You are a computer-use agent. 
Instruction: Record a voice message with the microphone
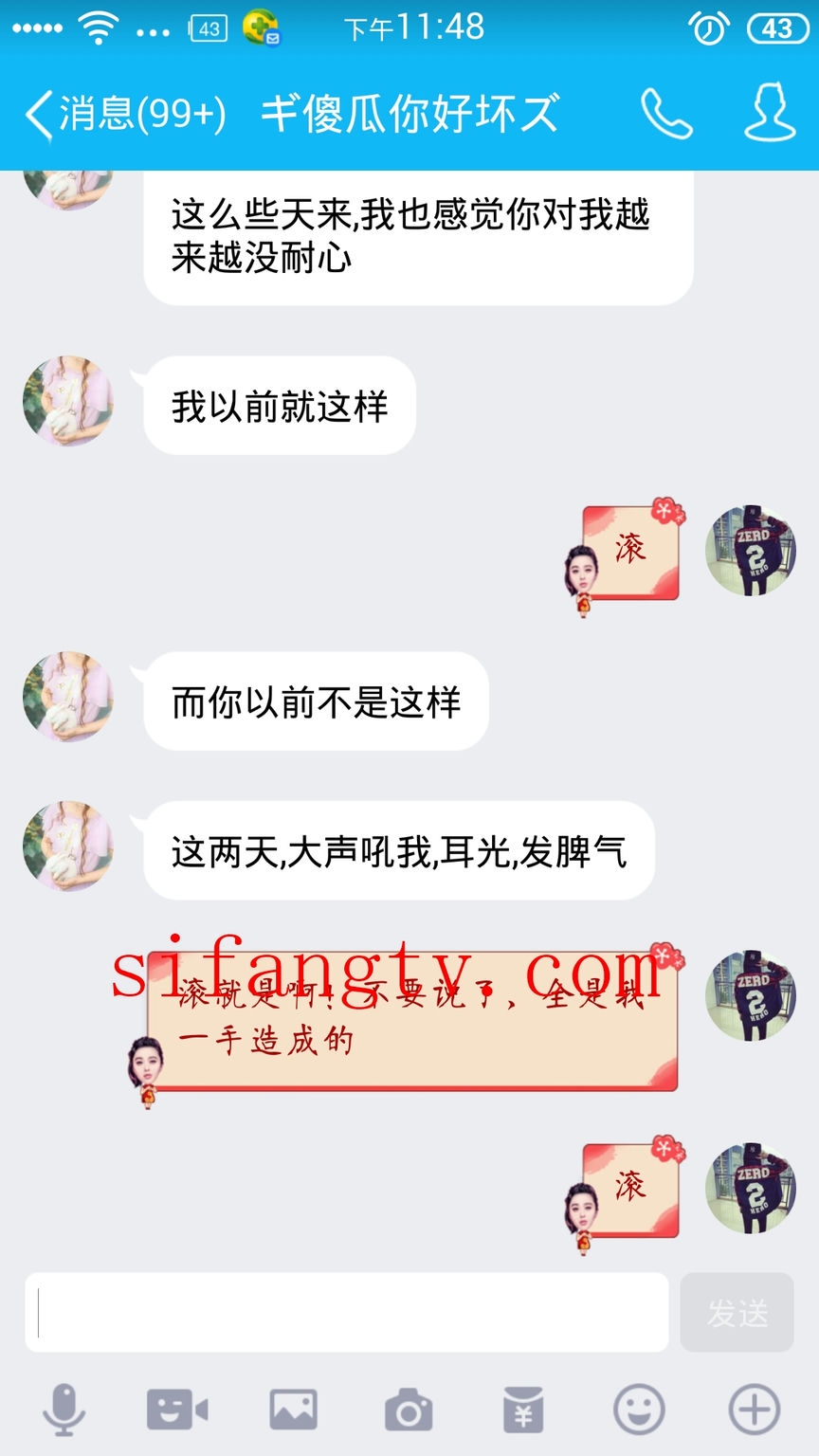[64, 1409]
